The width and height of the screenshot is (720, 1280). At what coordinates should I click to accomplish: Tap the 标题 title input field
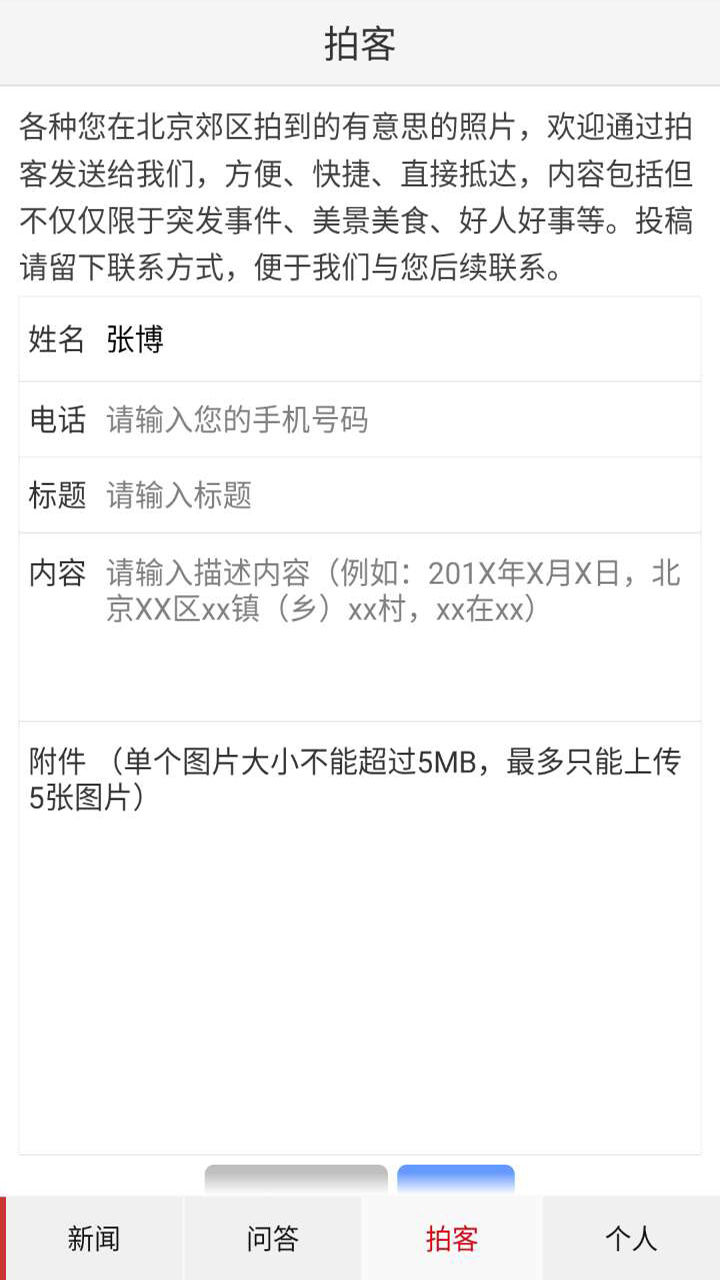tap(360, 494)
